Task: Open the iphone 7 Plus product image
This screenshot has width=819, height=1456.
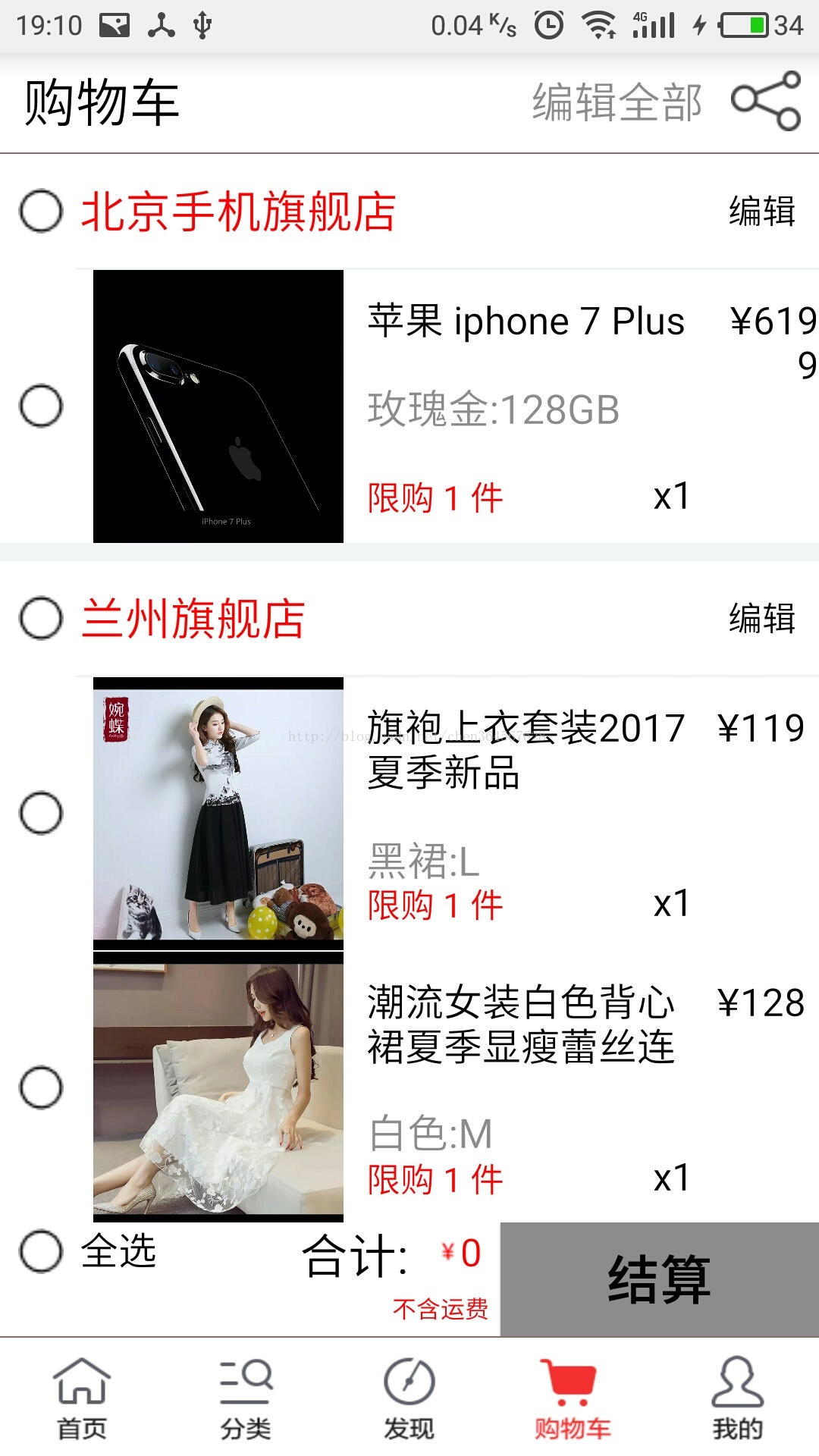Action: [218, 406]
